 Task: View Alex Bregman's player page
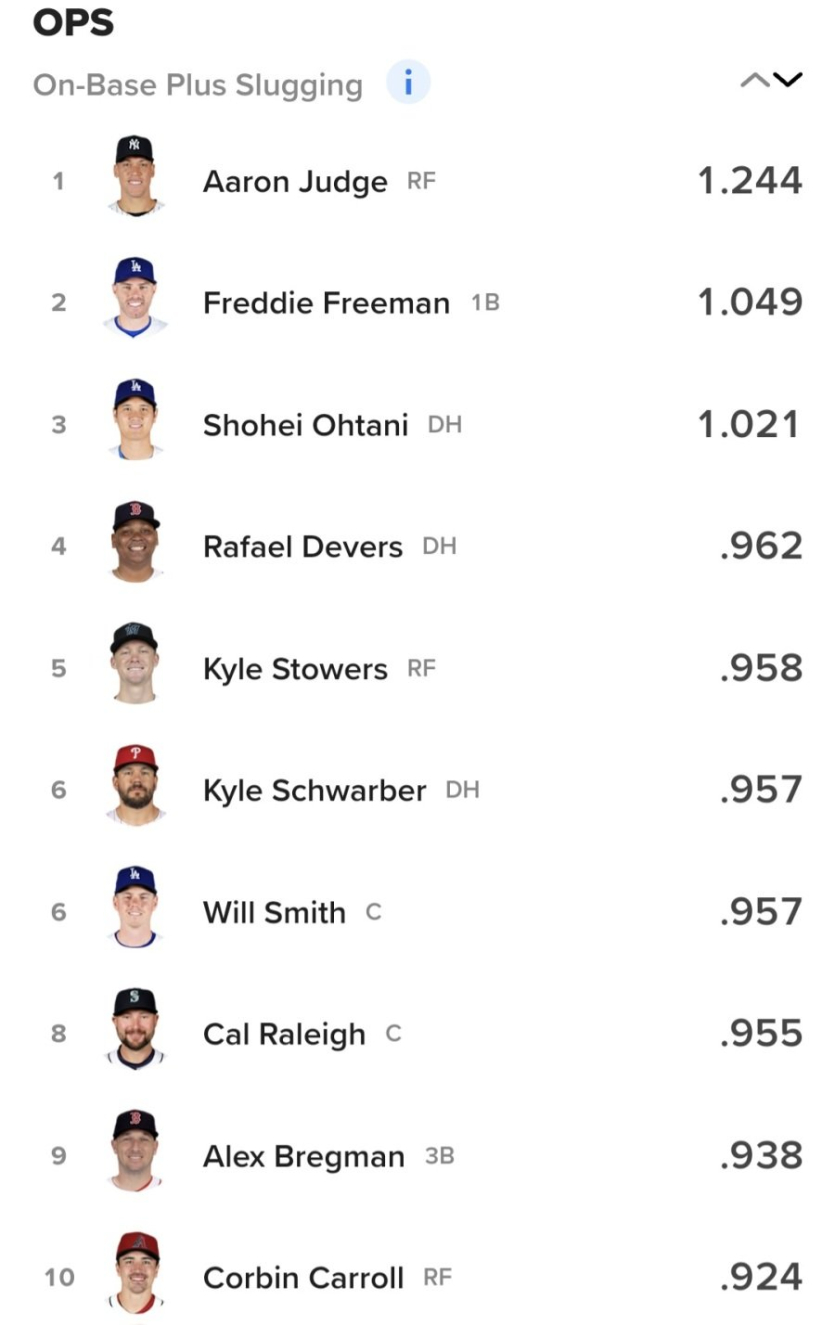(303, 1157)
